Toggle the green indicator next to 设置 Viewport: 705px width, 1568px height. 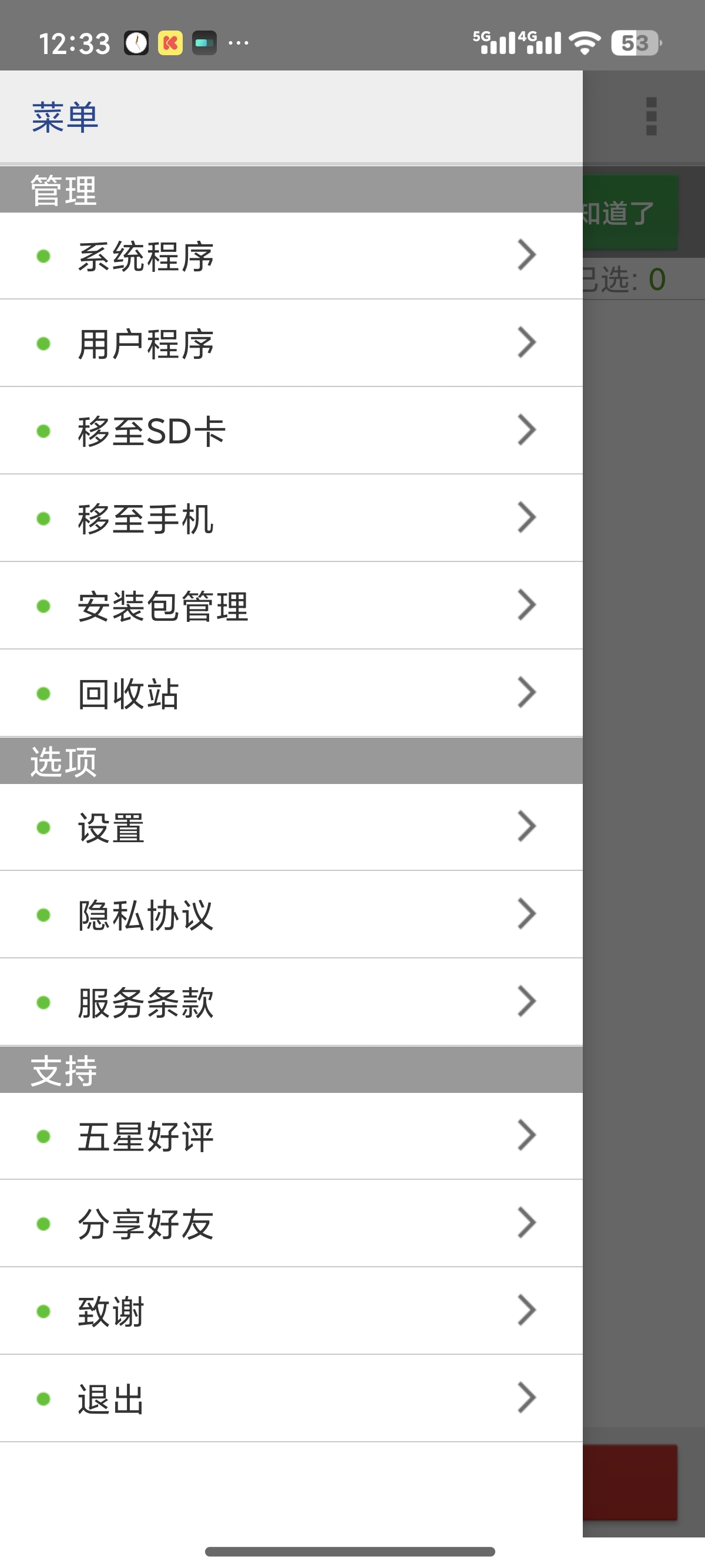pos(43,826)
